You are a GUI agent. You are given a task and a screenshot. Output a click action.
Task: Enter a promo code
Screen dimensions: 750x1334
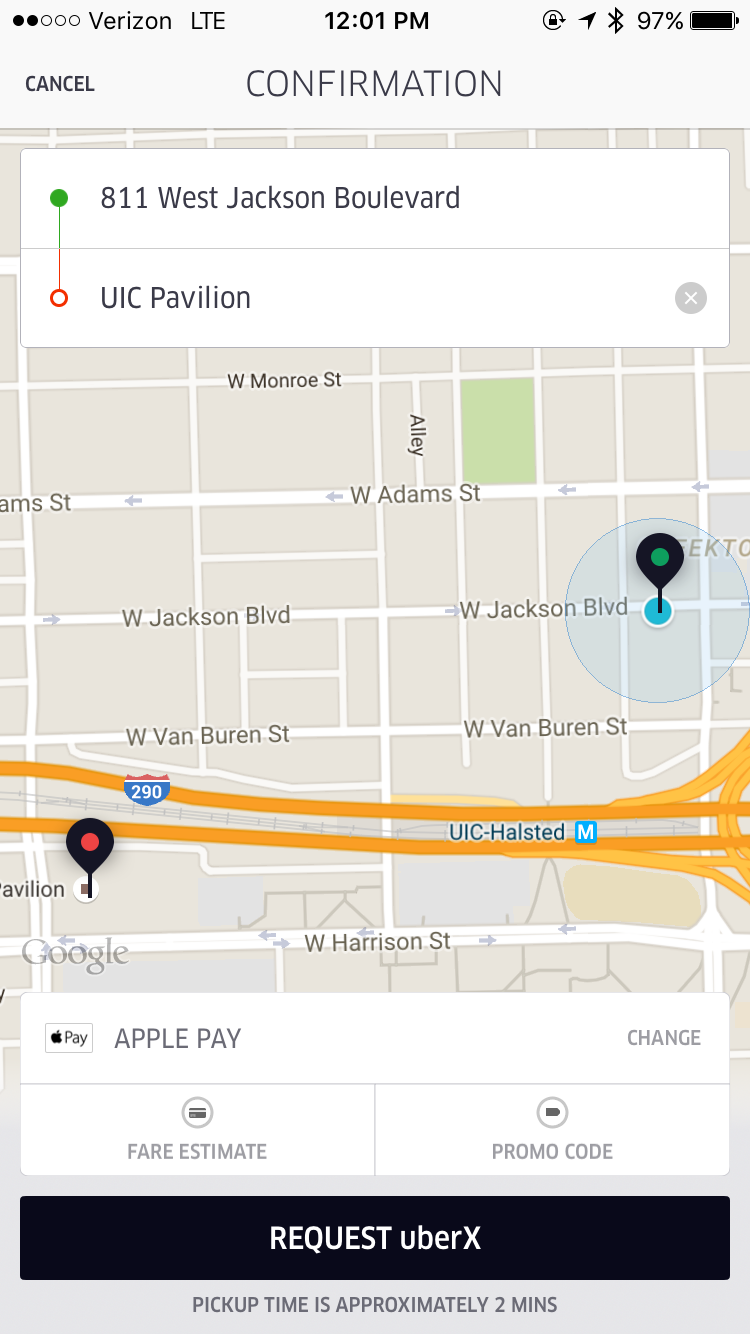point(552,1130)
